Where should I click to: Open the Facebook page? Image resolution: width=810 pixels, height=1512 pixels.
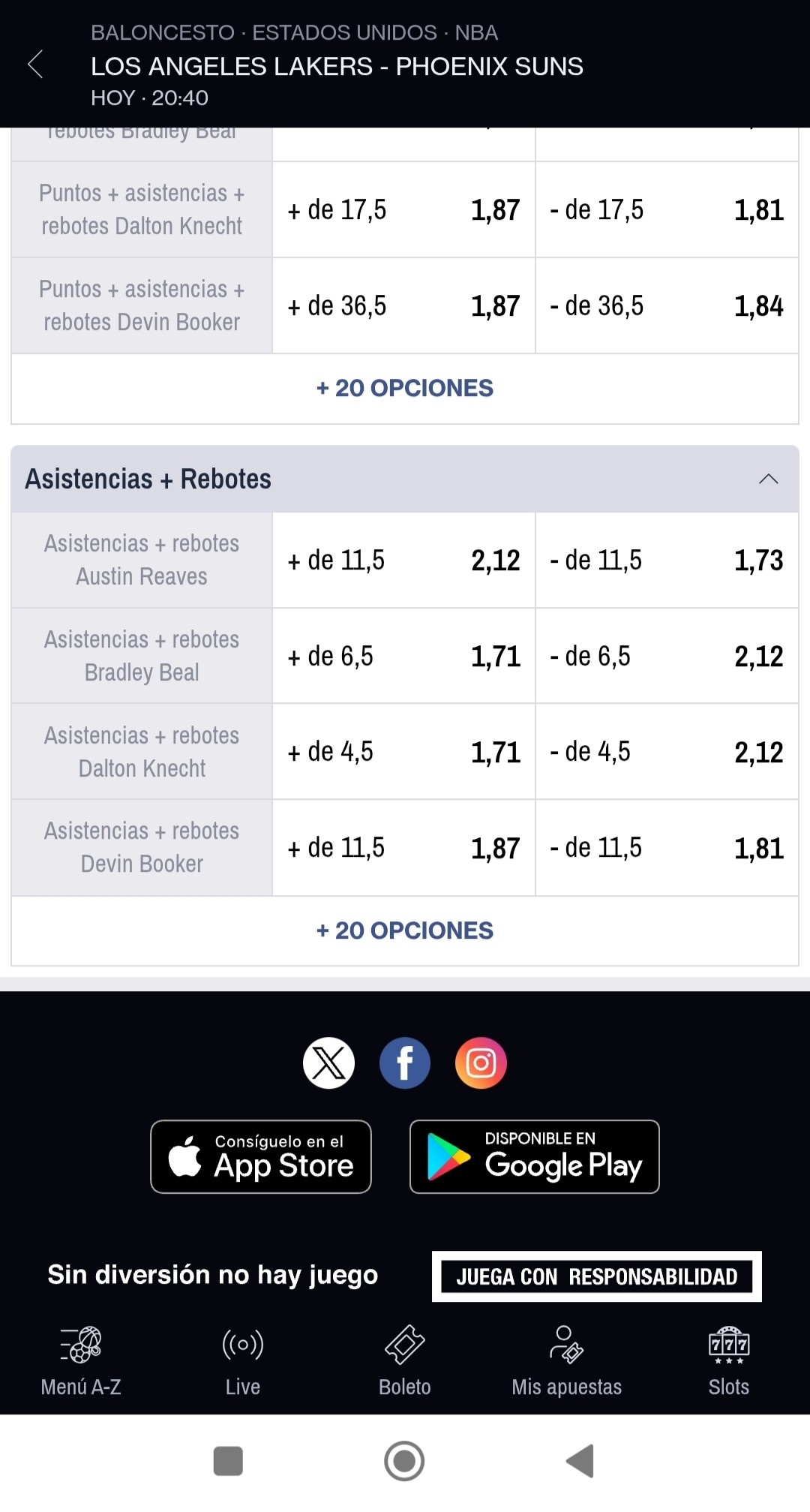(x=405, y=1063)
